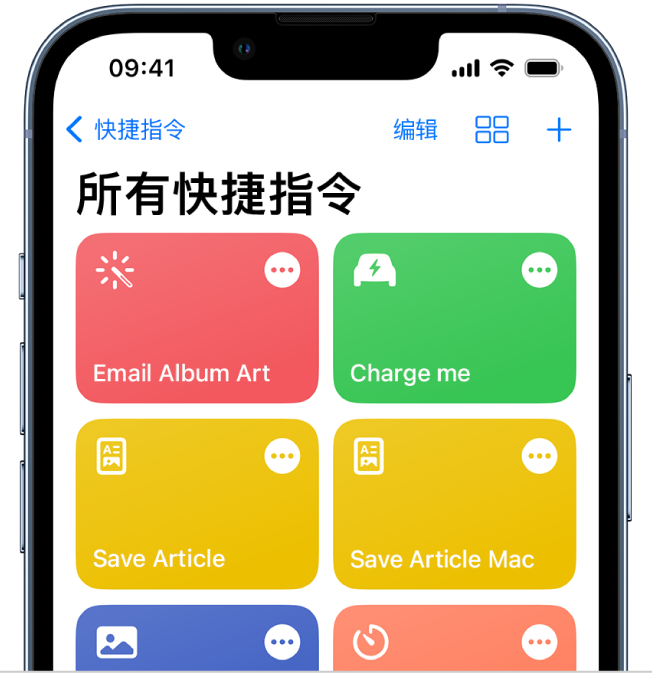Switch to grid view layout

pos(492,130)
